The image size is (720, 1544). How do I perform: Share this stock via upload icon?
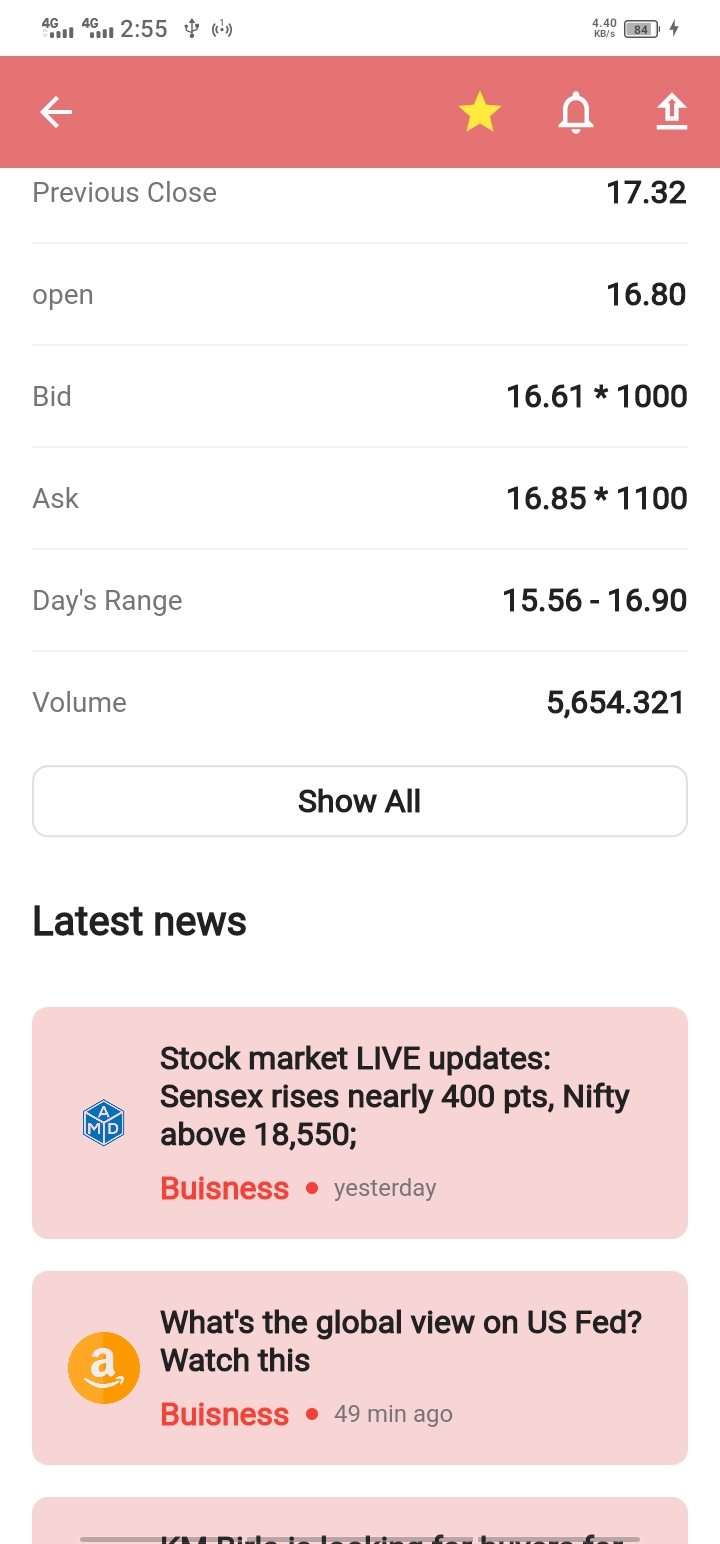[672, 112]
